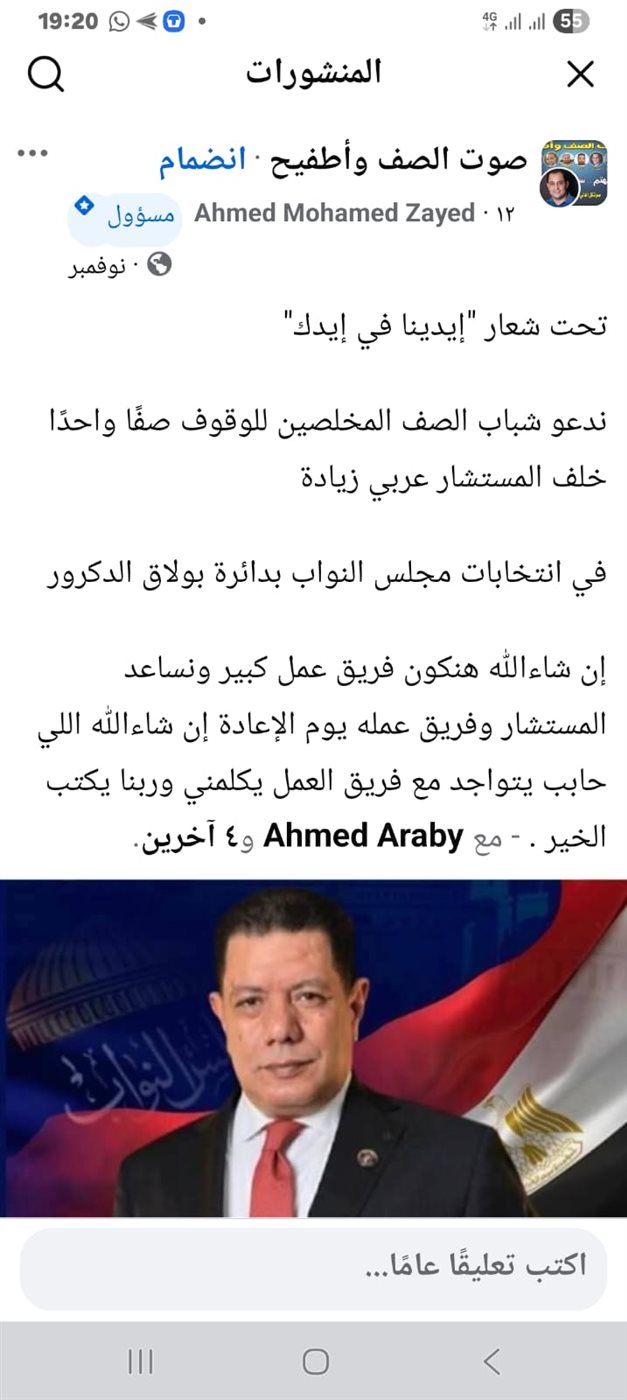Open search in posts
This screenshot has height=1400, width=627.
pyautogui.click(x=46, y=74)
